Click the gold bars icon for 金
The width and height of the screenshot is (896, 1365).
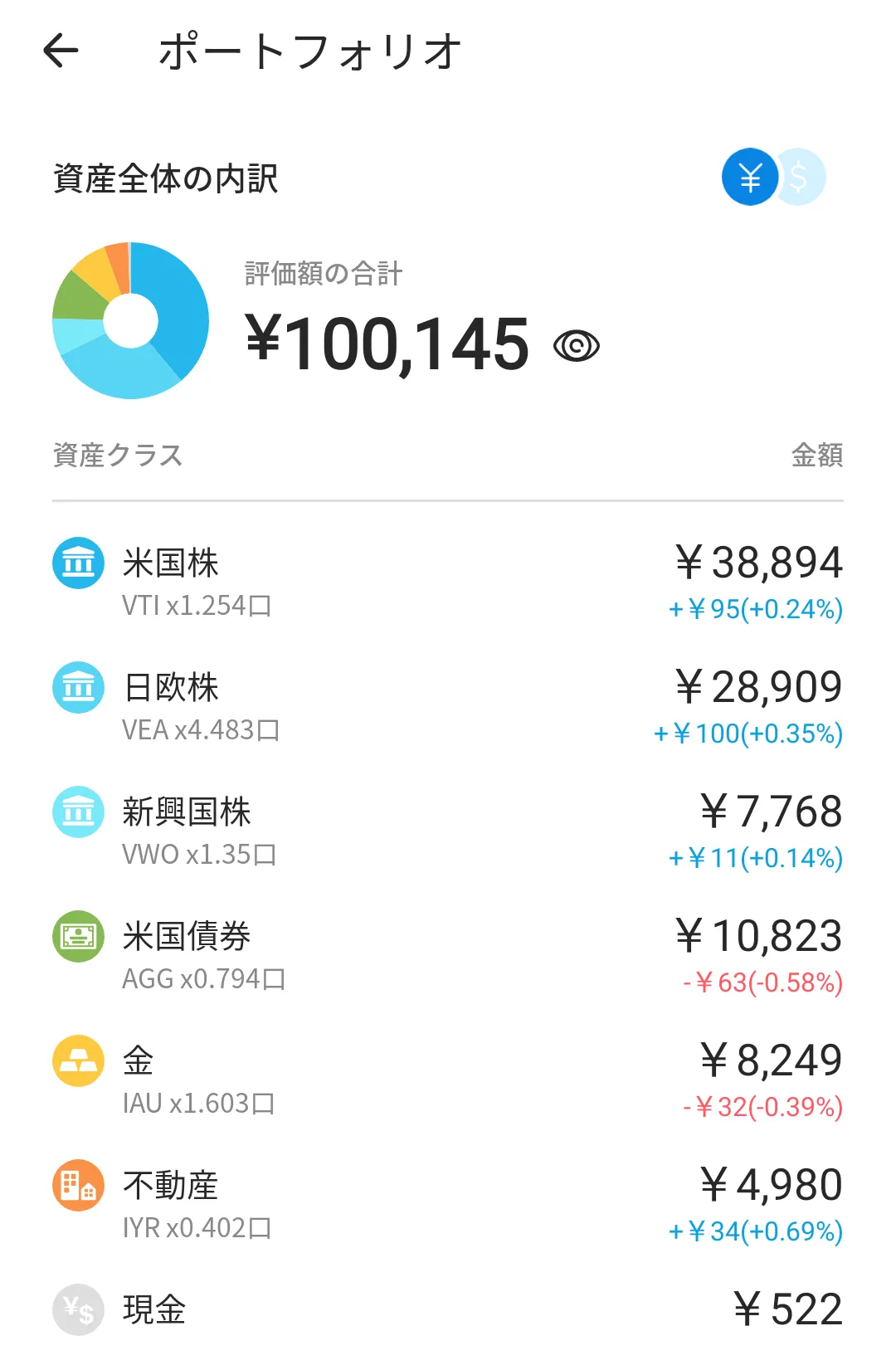(77, 1062)
